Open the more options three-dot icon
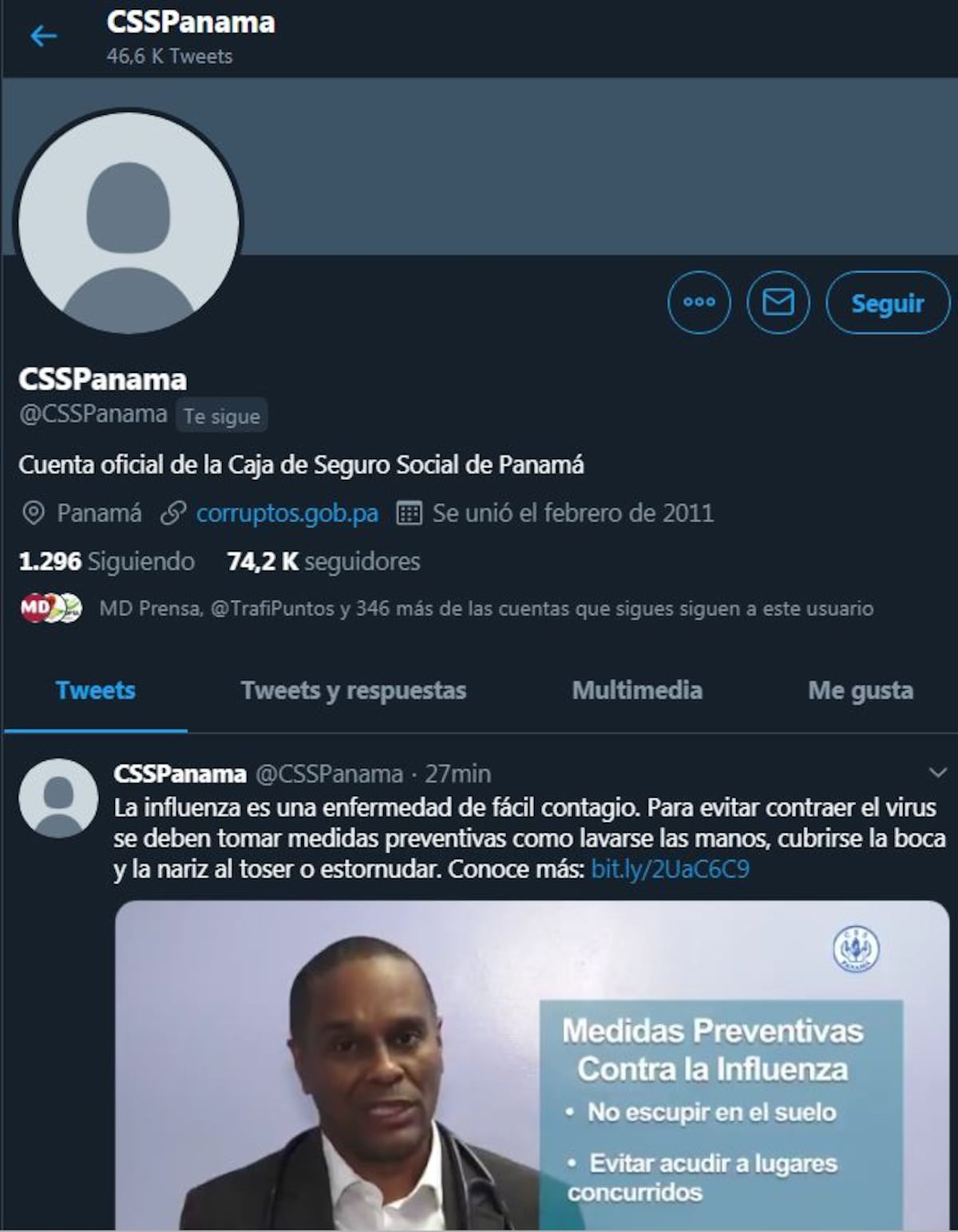958x1232 pixels. coord(700,302)
